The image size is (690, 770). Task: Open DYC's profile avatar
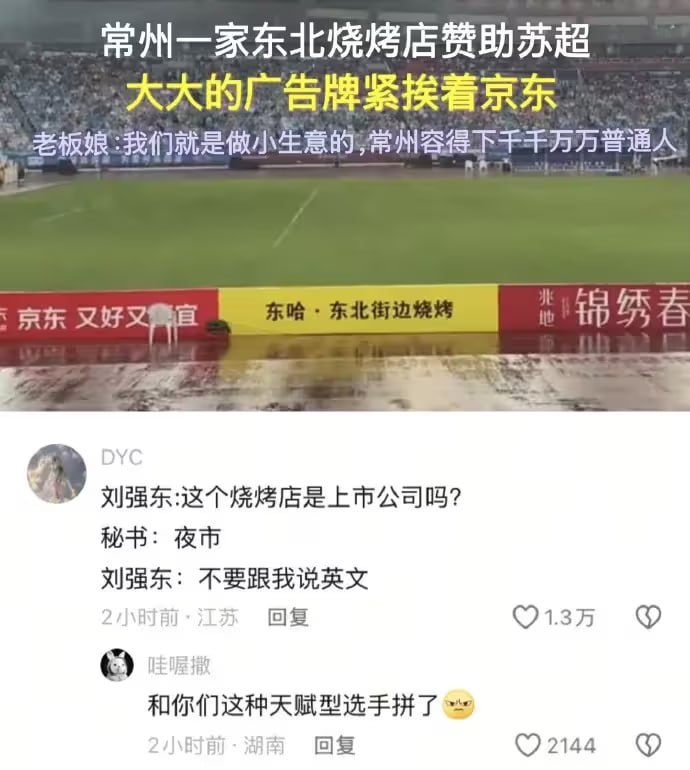(x=57, y=473)
